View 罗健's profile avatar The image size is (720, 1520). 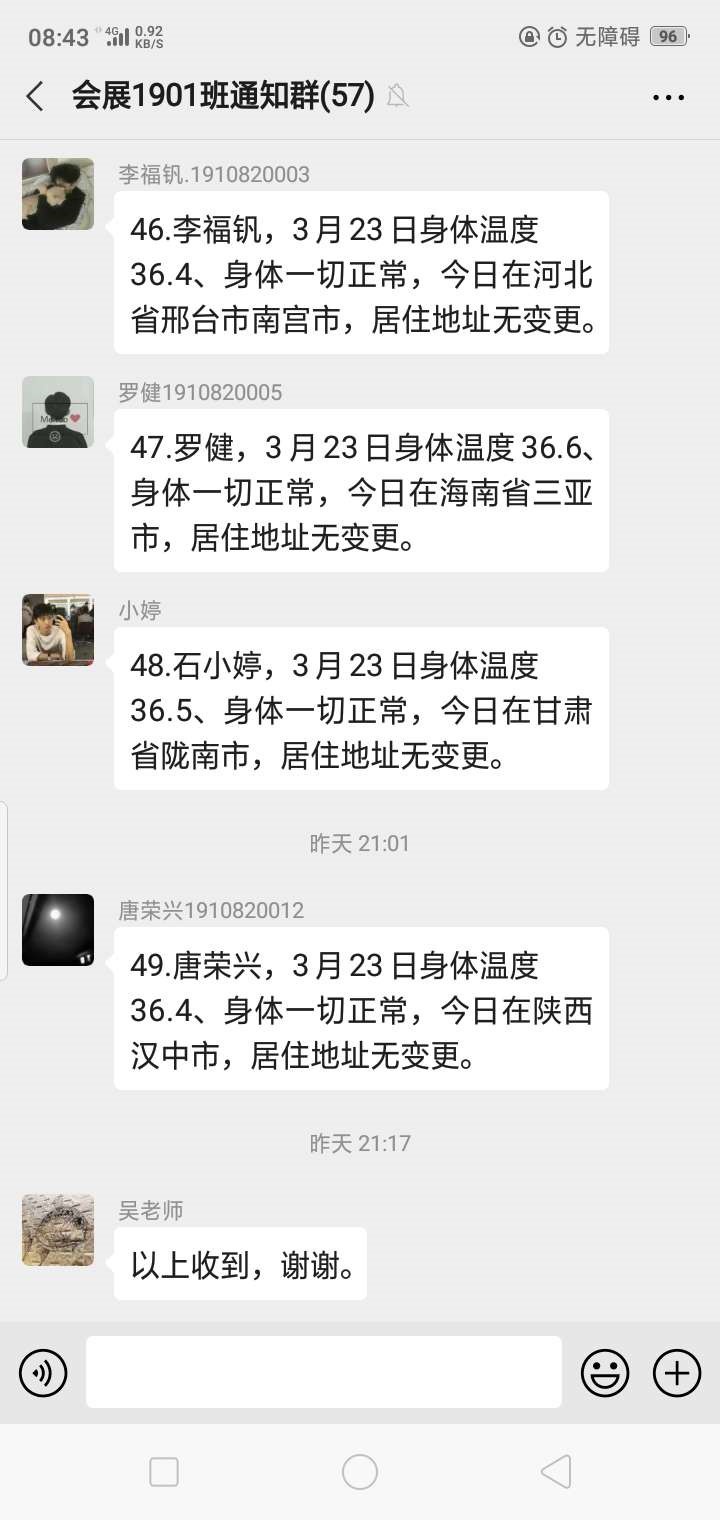click(58, 412)
